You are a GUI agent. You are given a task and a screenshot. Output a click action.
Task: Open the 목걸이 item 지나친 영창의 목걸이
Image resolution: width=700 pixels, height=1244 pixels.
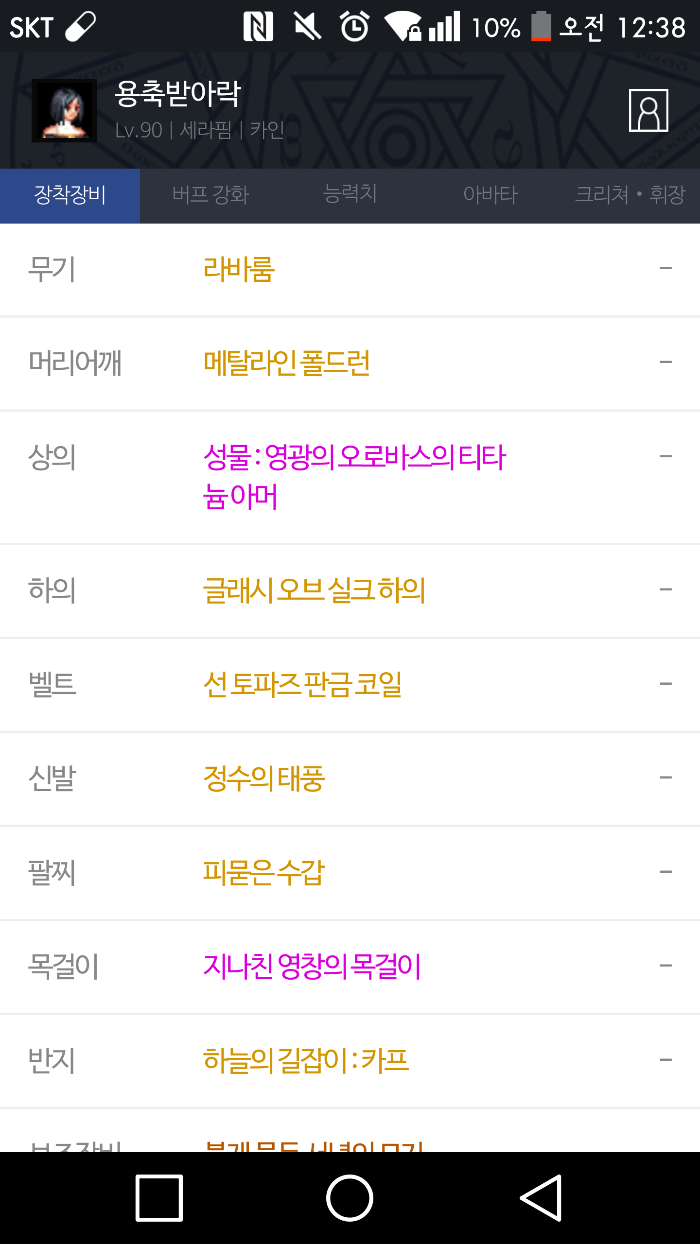(312, 967)
